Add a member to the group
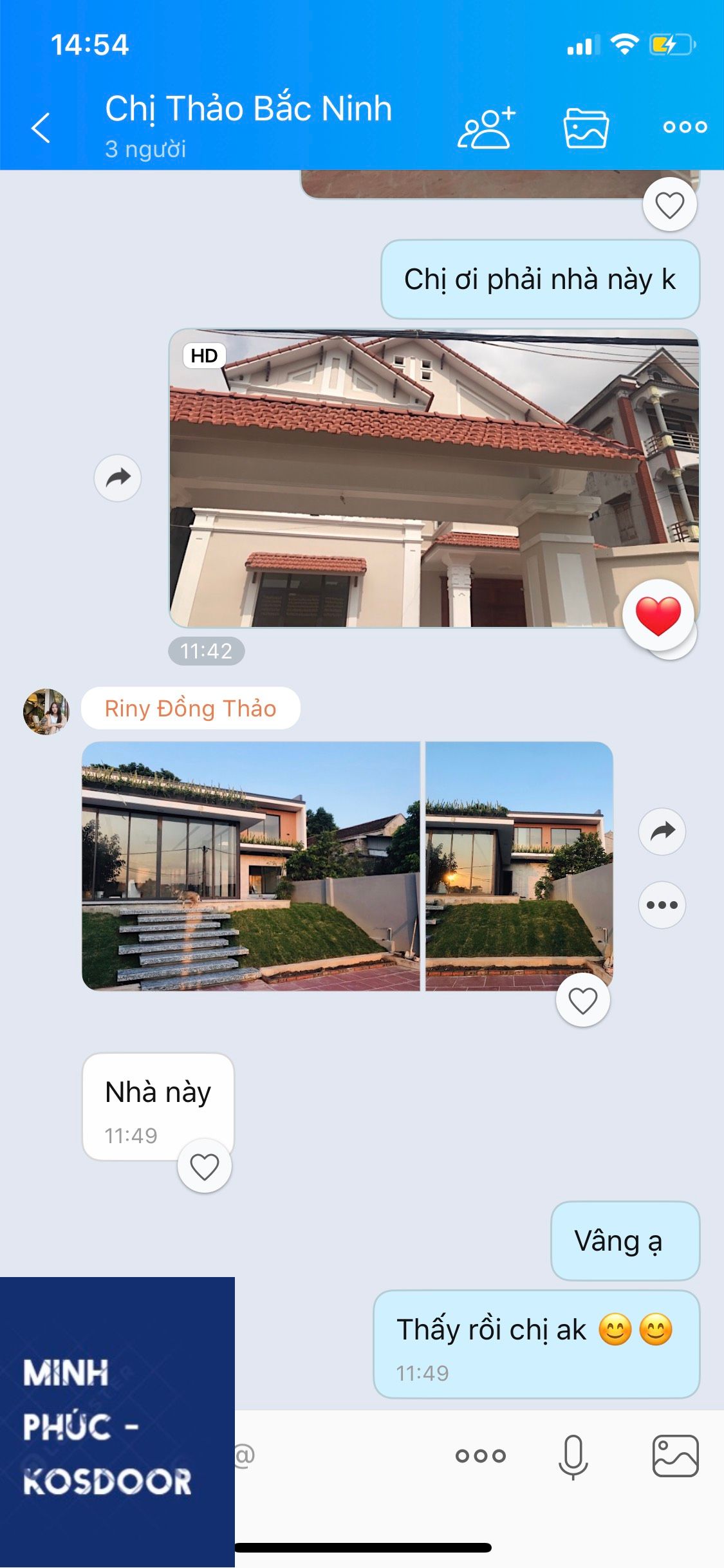This screenshot has width=724, height=1568. [x=487, y=127]
